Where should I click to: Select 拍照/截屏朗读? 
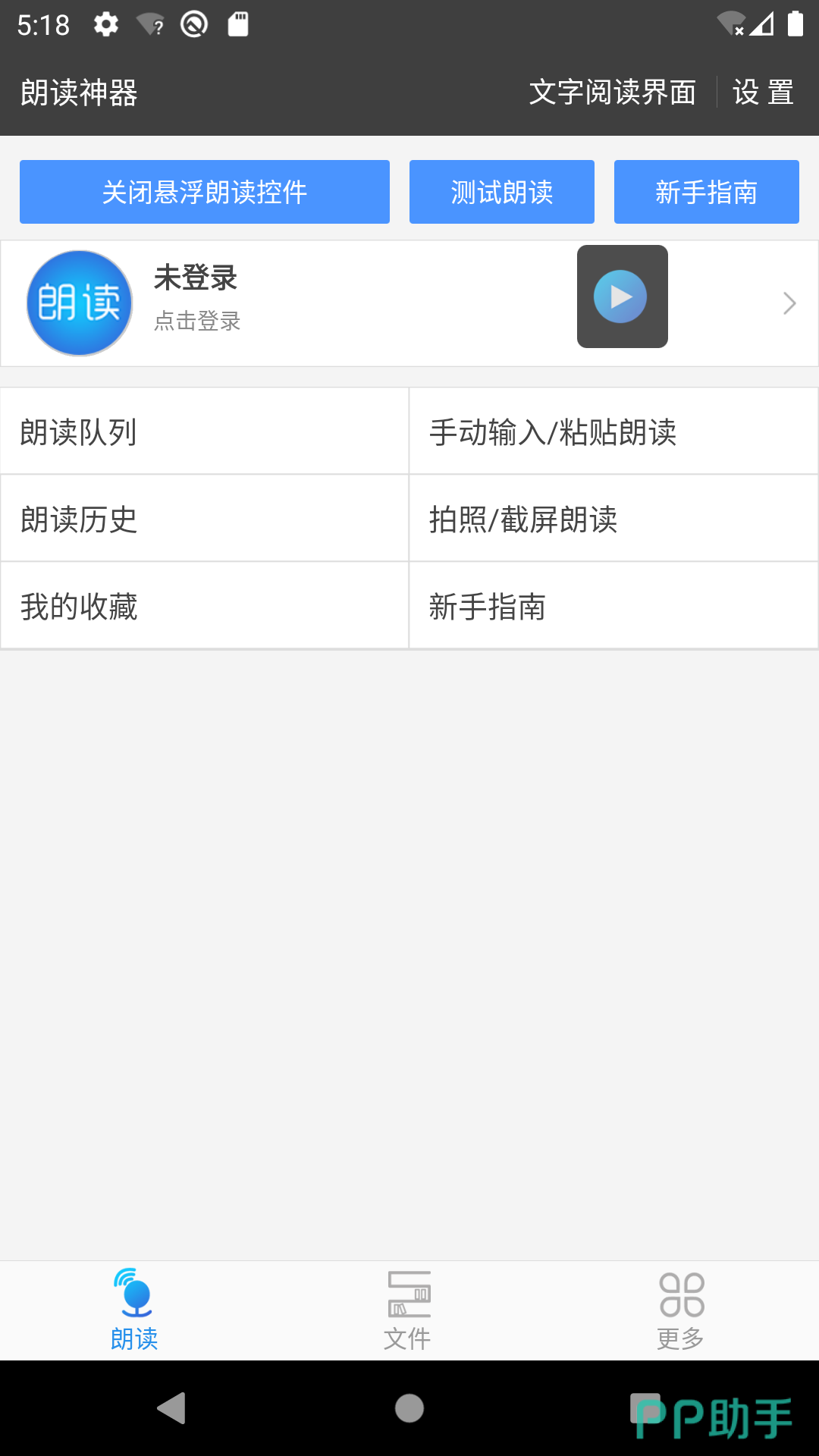tap(613, 519)
